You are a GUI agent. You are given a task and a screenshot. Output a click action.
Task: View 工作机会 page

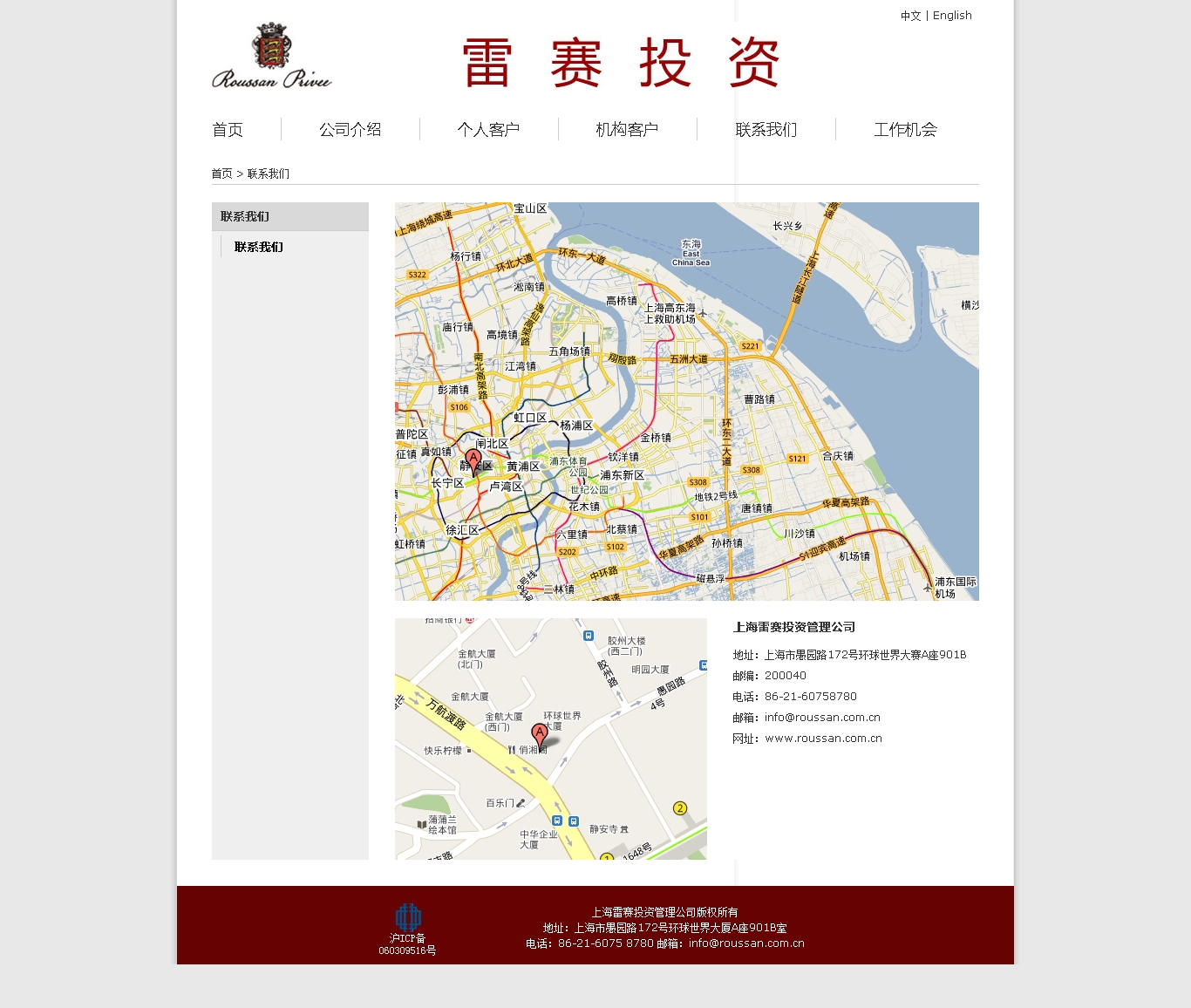point(905,130)
